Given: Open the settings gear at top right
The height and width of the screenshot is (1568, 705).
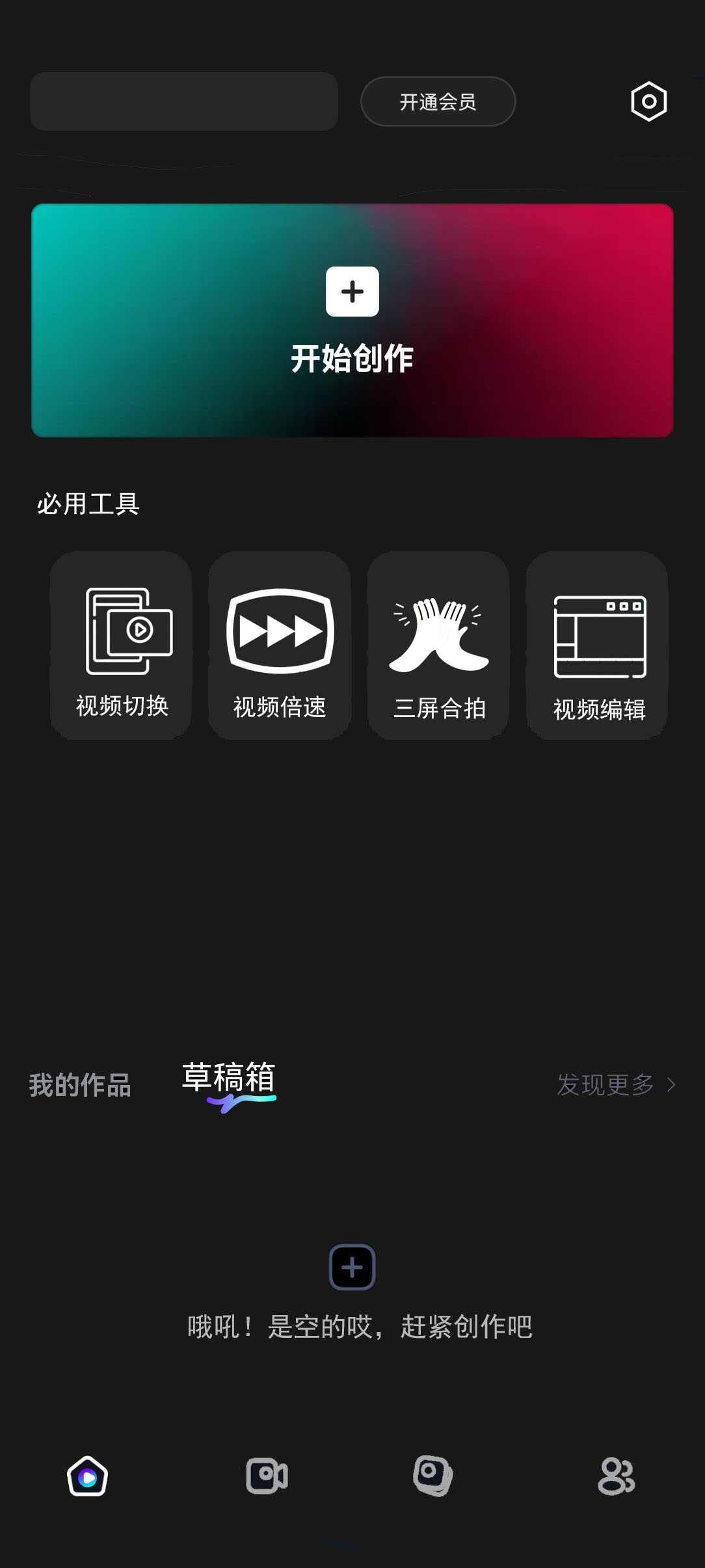Looking at the screenshot, I should tap(648, 101).
